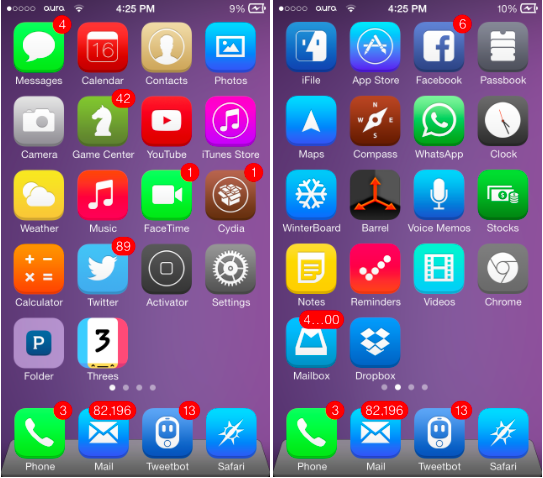Screen dimensions: 543x478
Task: Open Game Center
Action: pos(103,121)
